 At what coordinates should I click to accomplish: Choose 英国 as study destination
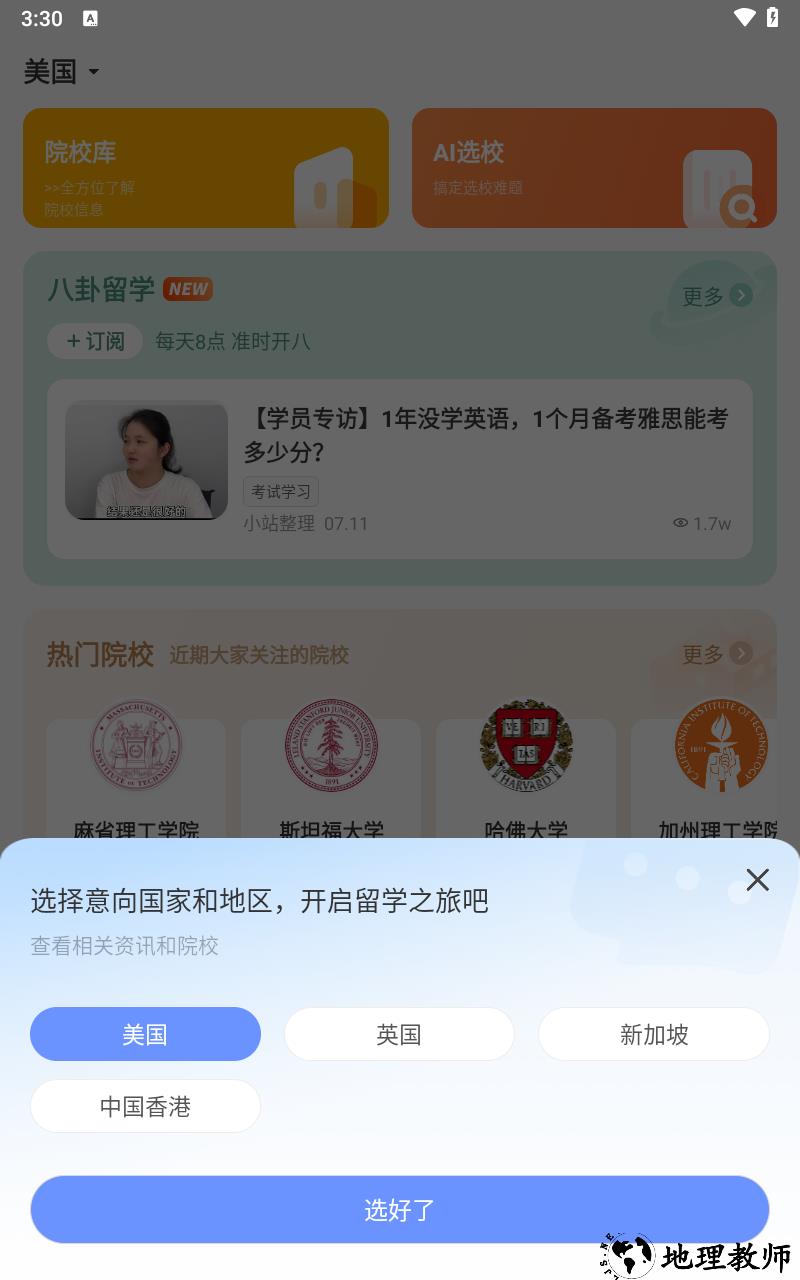[x=399, y=1034]
